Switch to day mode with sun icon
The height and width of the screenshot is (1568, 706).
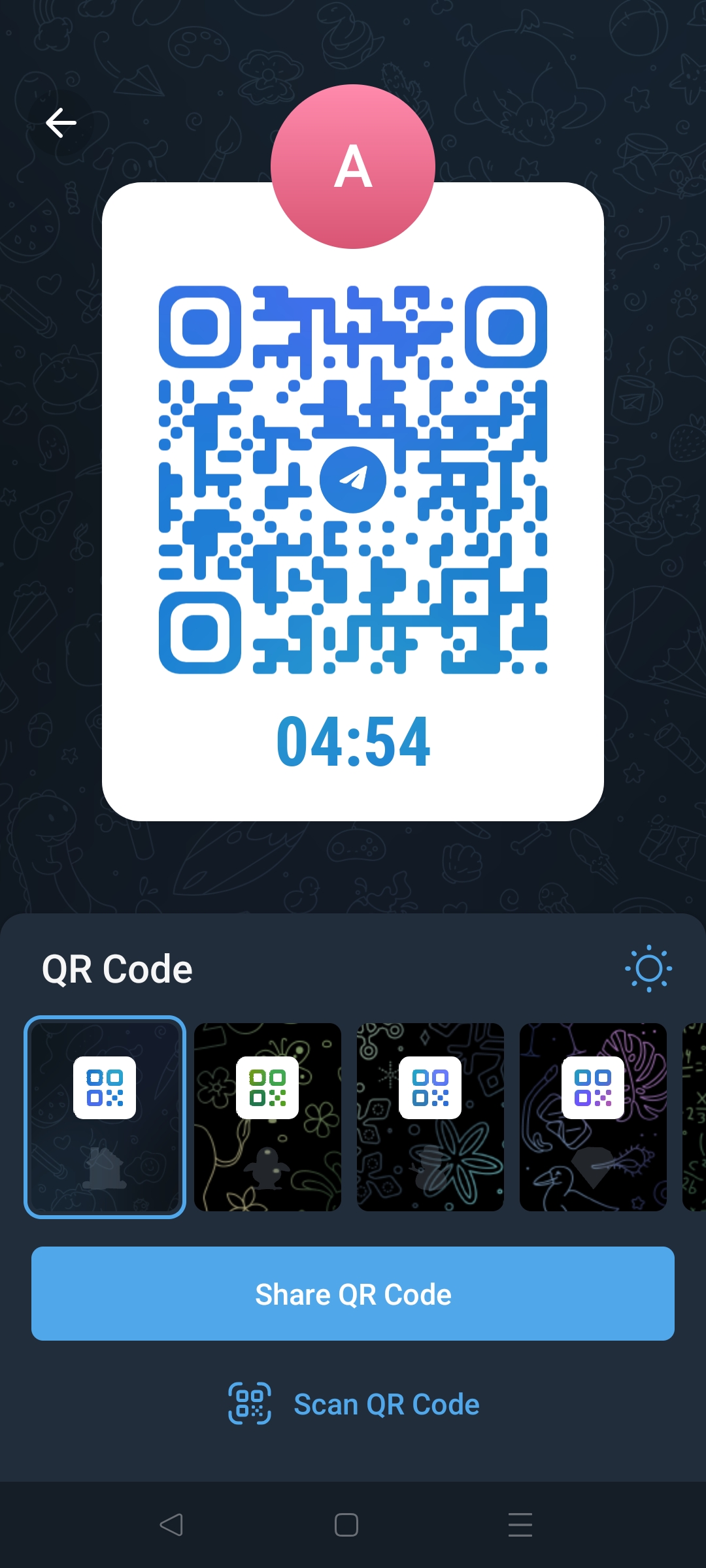[648, 968]
